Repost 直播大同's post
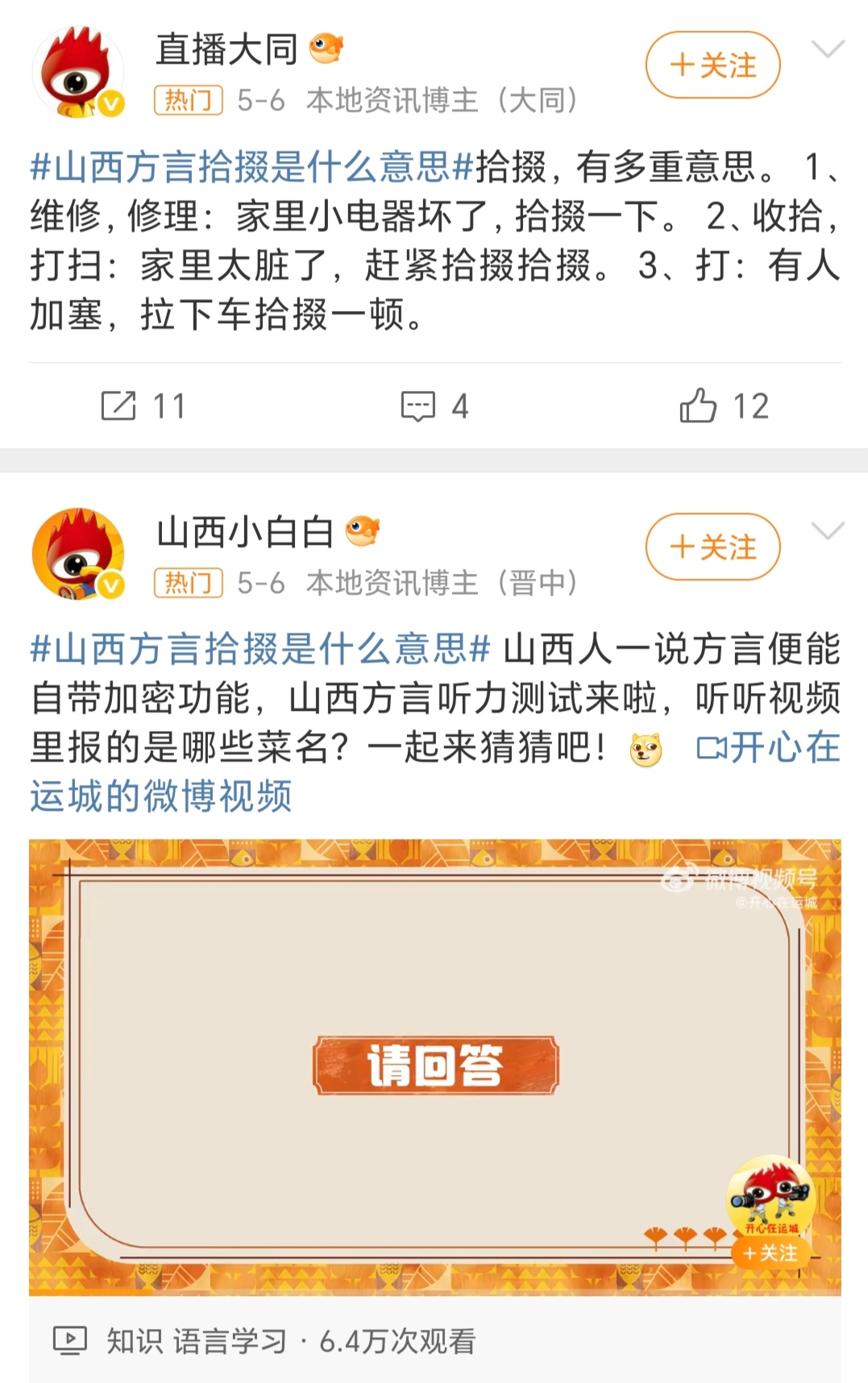This screenshot has height=1383, width=868. (143, 406)
